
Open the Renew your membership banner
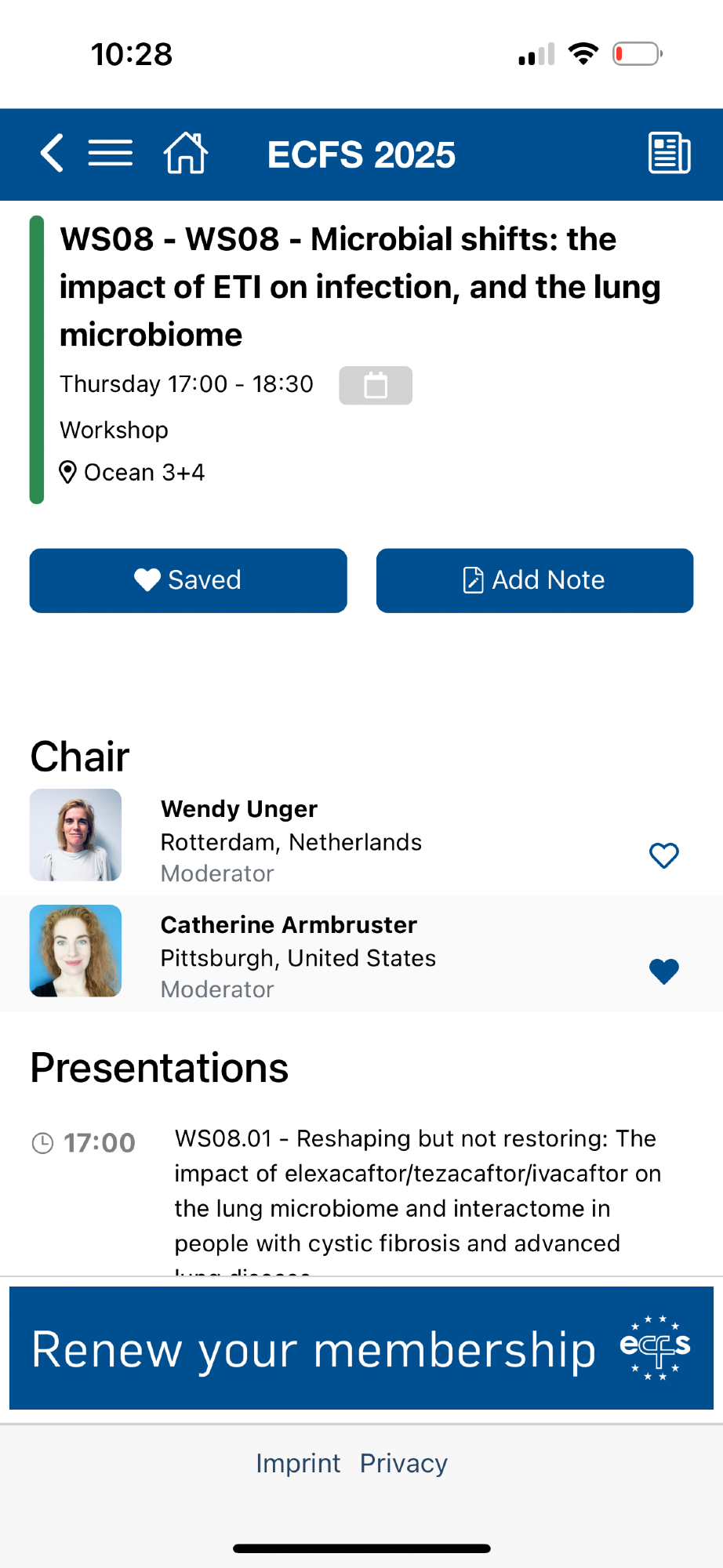point(361,1348)
